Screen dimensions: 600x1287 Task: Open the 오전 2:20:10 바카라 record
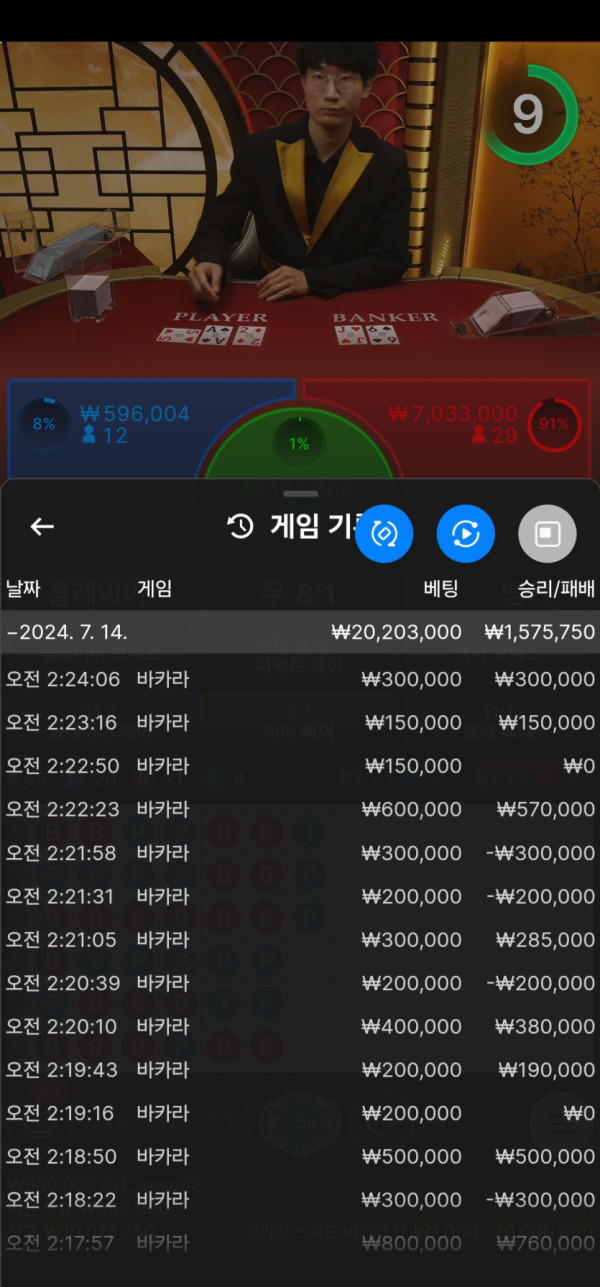point(300,1026)
